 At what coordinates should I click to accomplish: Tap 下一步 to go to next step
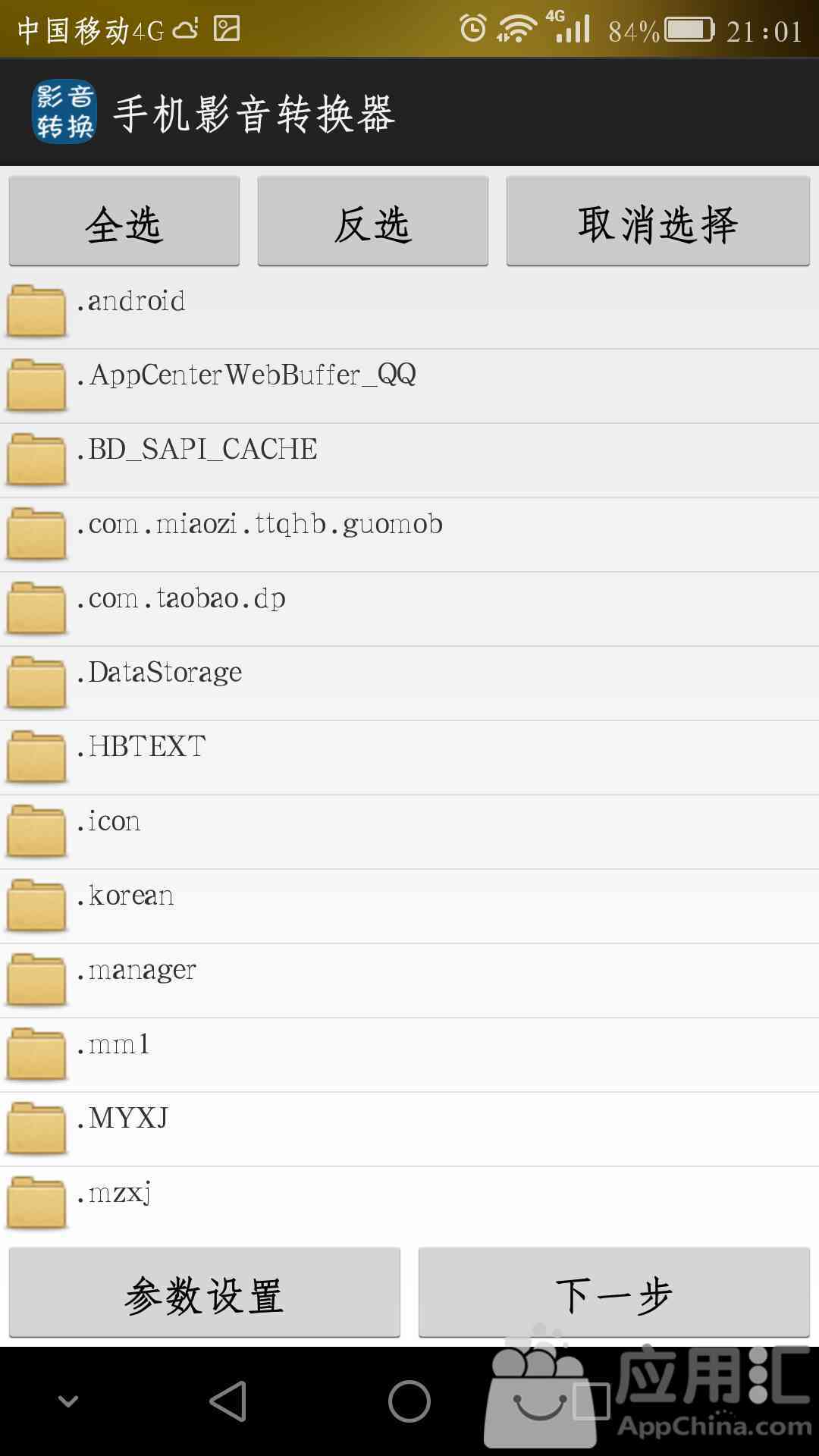(614, 1292)
